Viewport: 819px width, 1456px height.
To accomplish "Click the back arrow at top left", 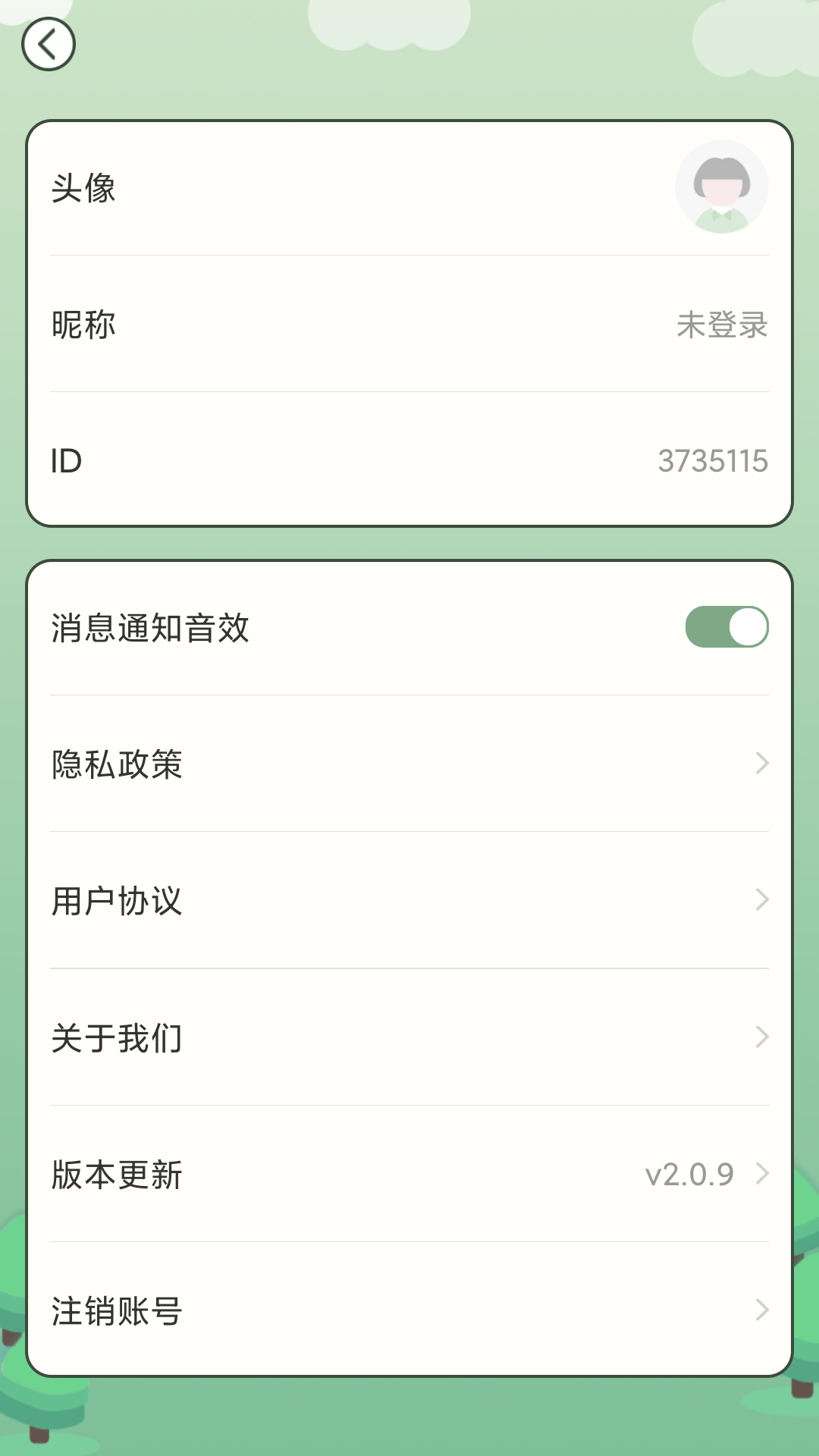I will [x=47, y=43].
